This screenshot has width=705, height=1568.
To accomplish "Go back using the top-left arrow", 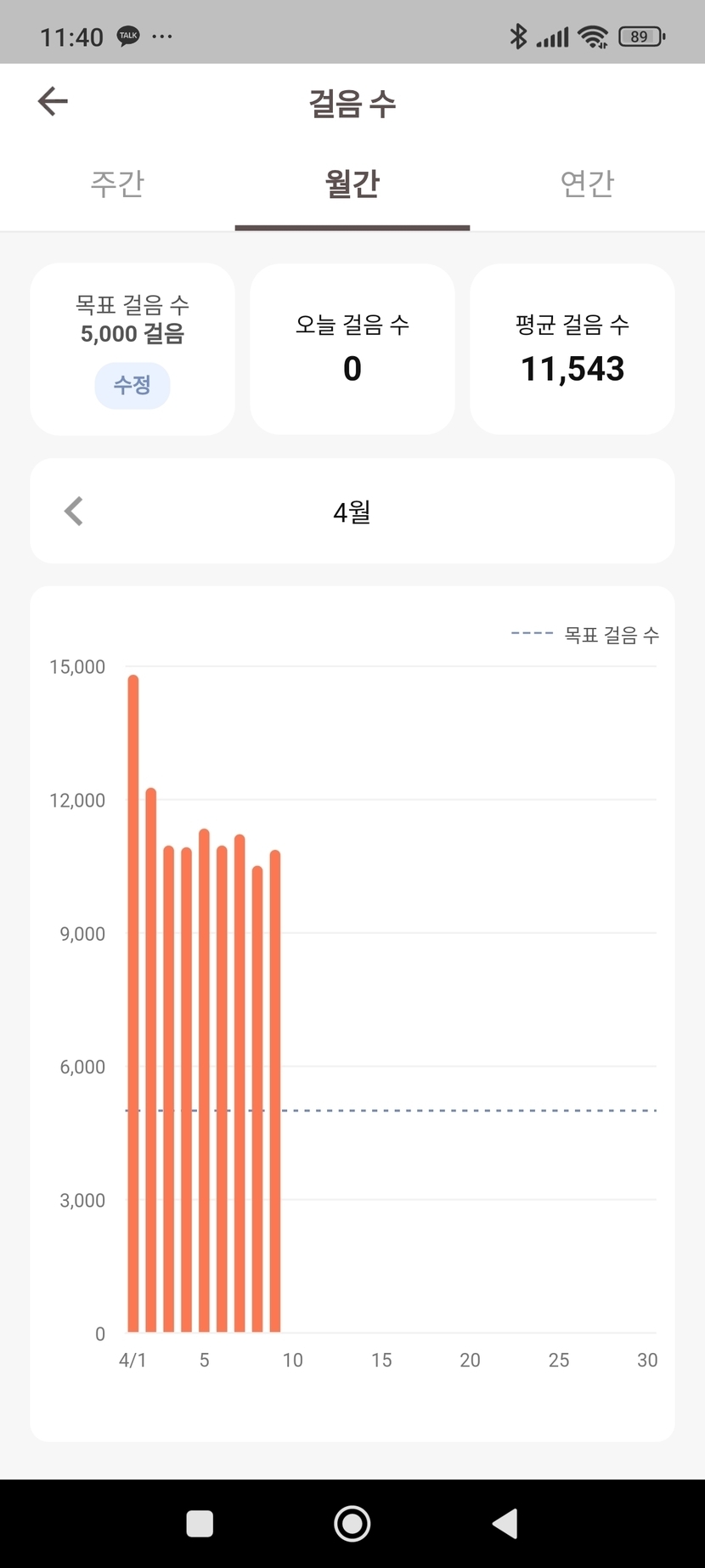I will click(53, 102).
